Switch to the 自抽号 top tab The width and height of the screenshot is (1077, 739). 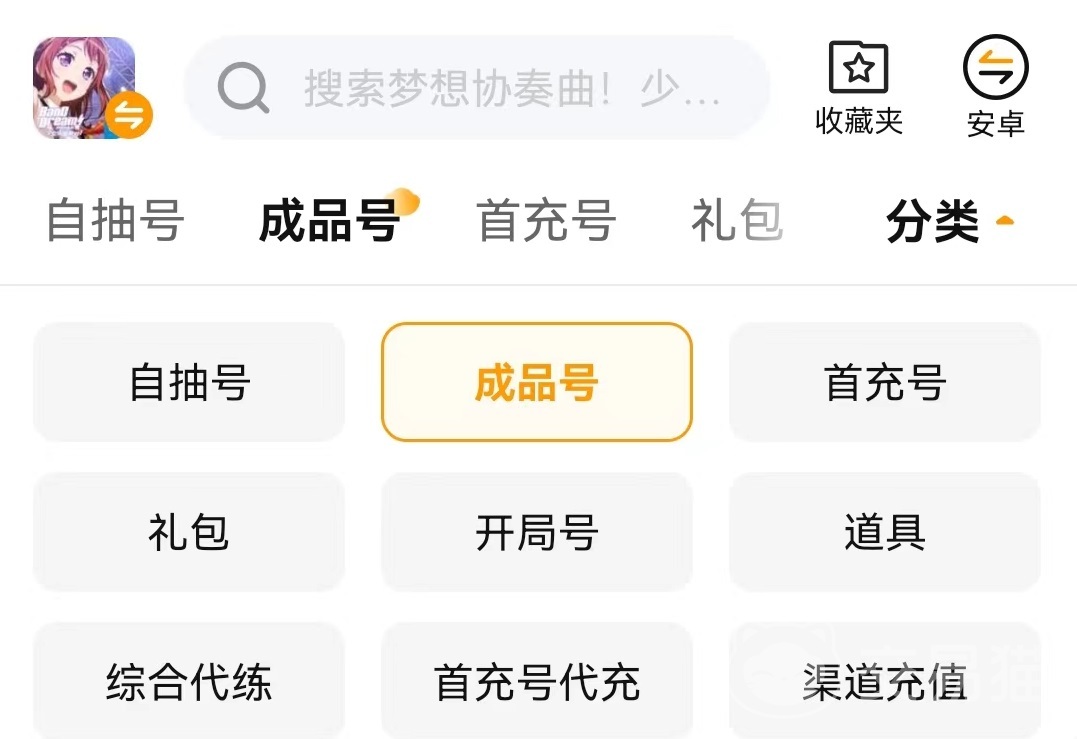(x=115, y=221)
